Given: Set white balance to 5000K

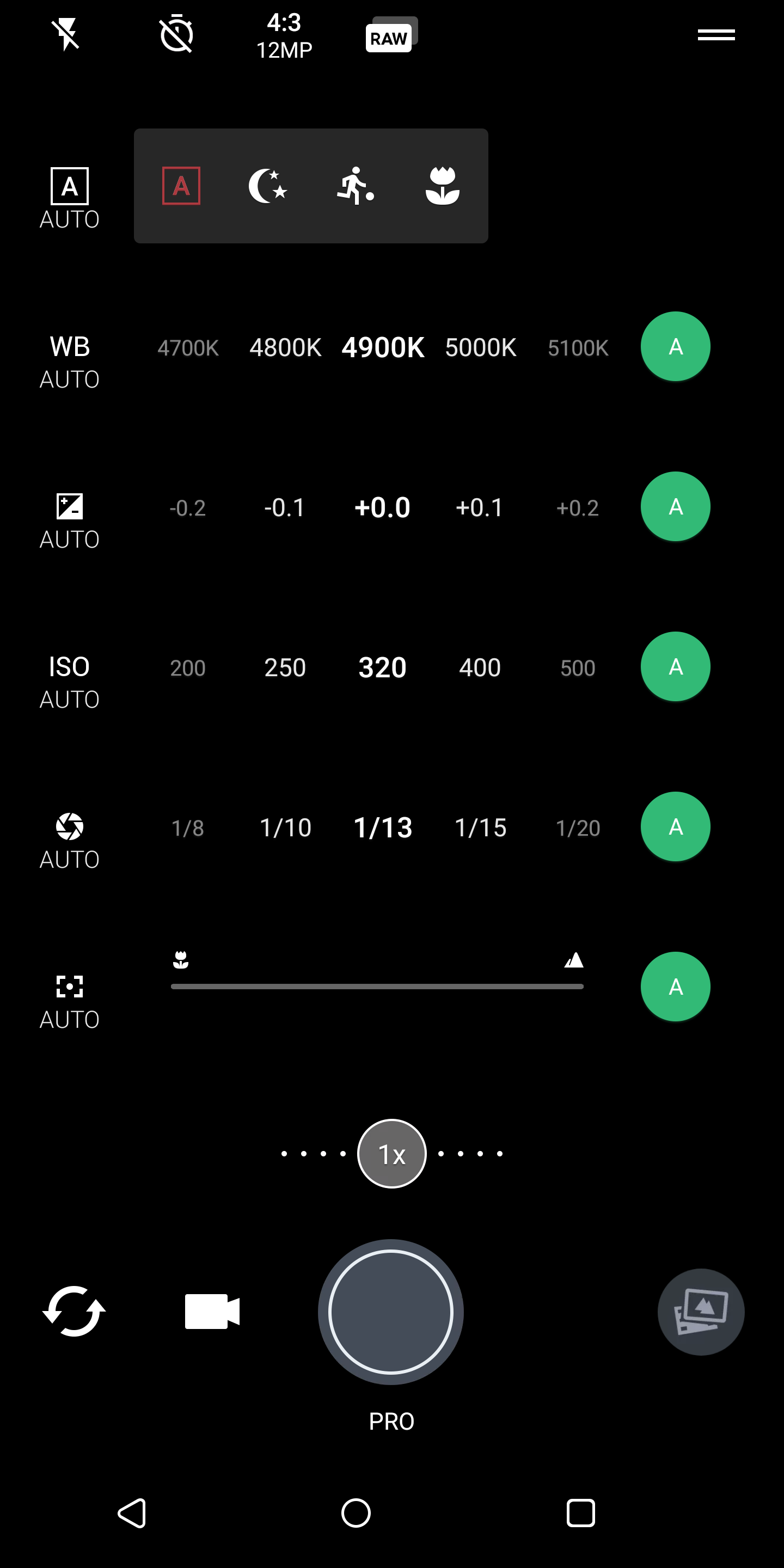Looking at the screenshot, I should (480, 347).
